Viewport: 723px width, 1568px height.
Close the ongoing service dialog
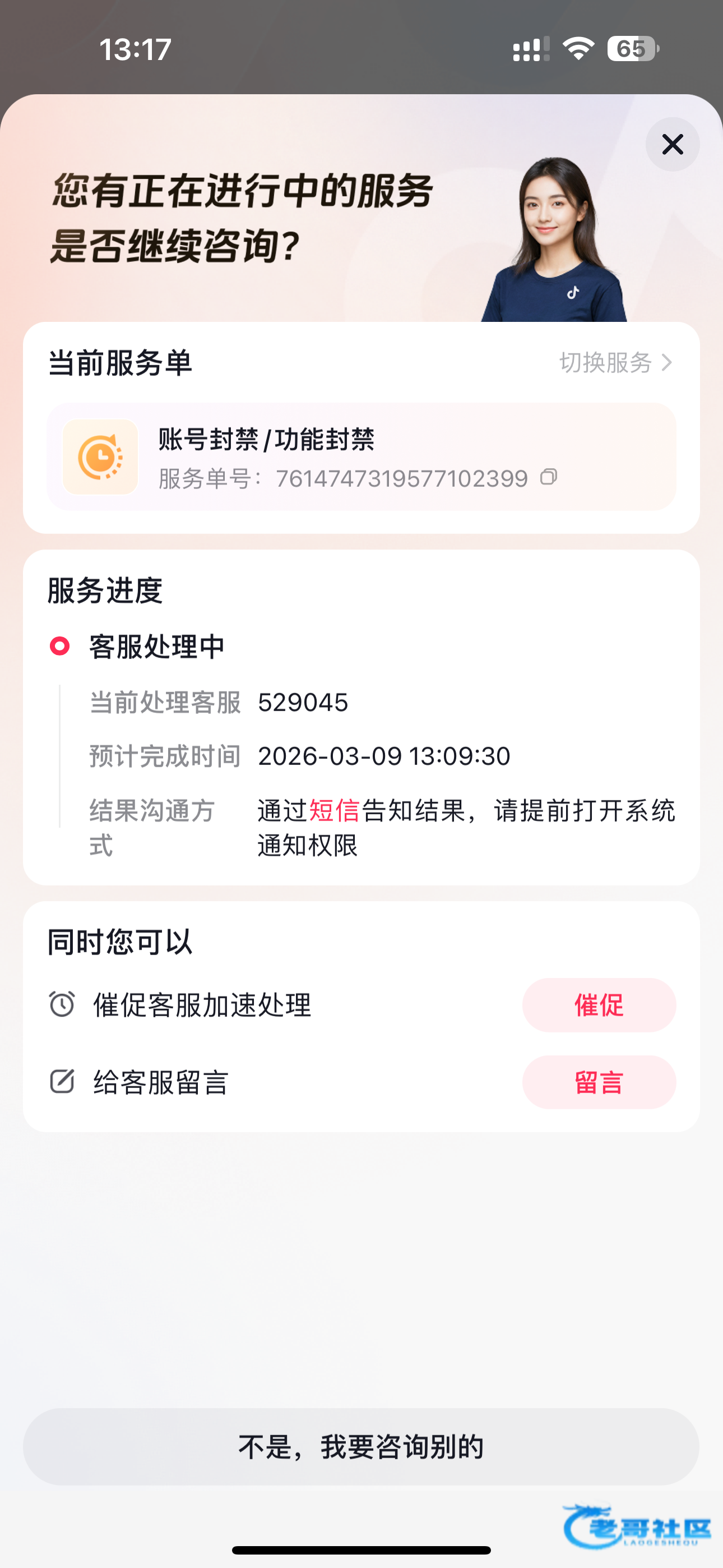click(672, 144)
